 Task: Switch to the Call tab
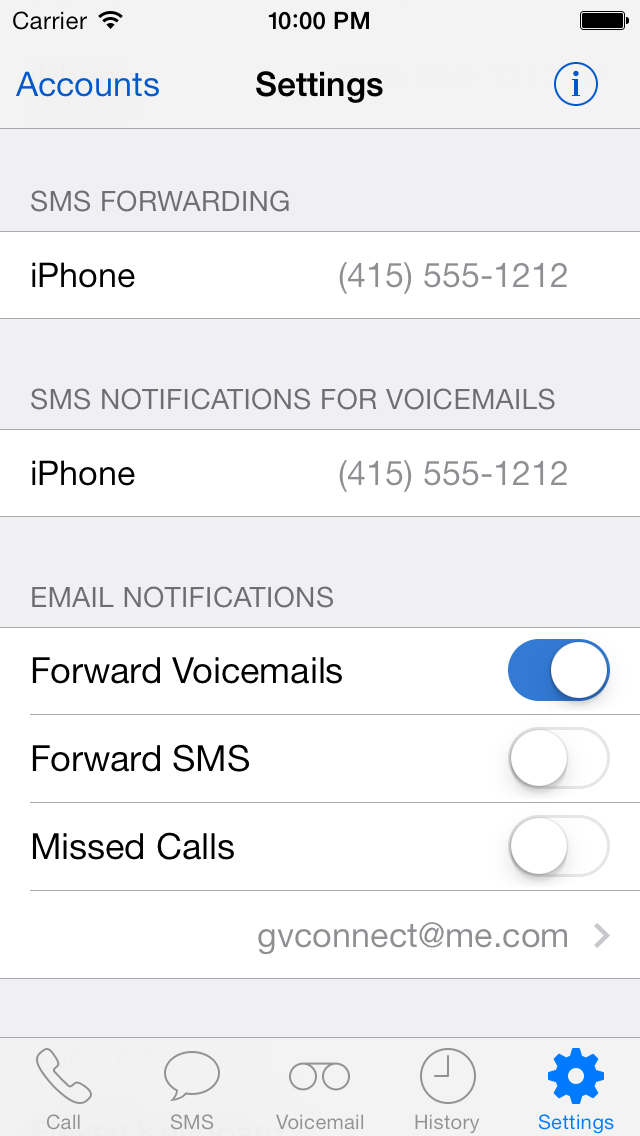63,1090
